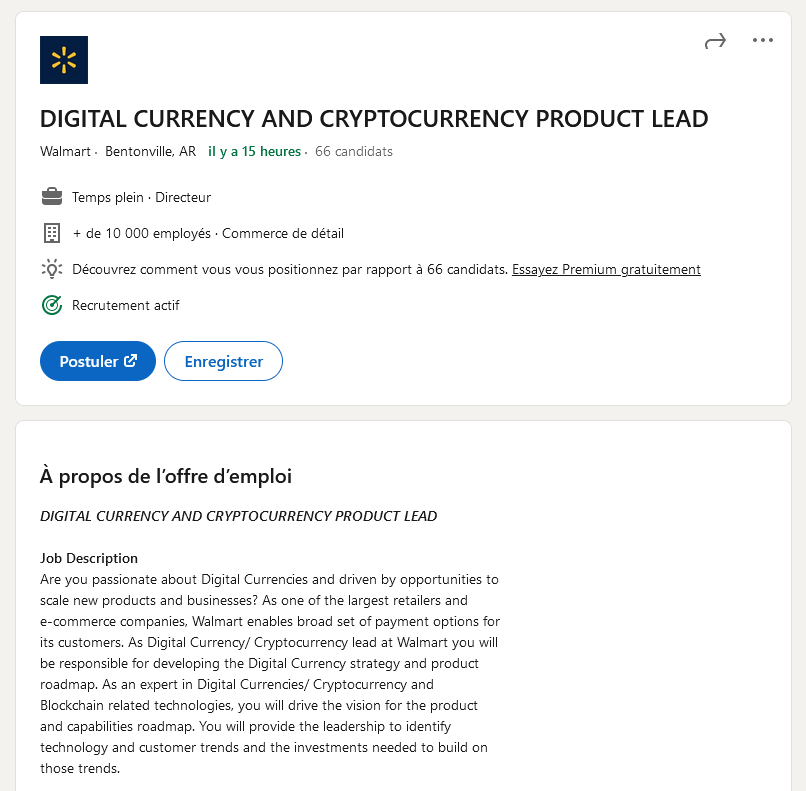Image resolution: width=806 pixels, height=791 pixels.
Task: Tap the Postuler button to apply
Action: (x=98, y=361)
